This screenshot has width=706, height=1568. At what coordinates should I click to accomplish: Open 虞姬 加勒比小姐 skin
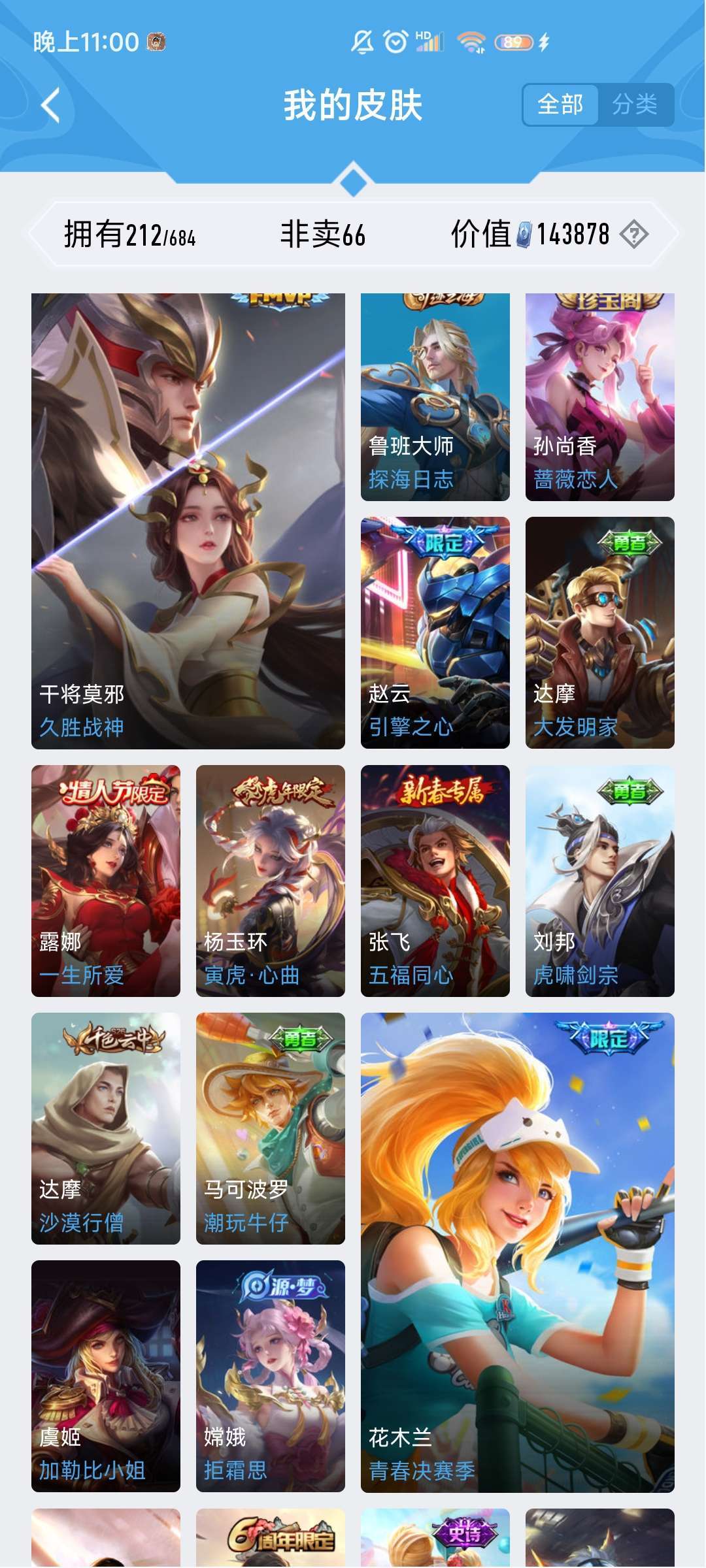tap(106, 1376)
